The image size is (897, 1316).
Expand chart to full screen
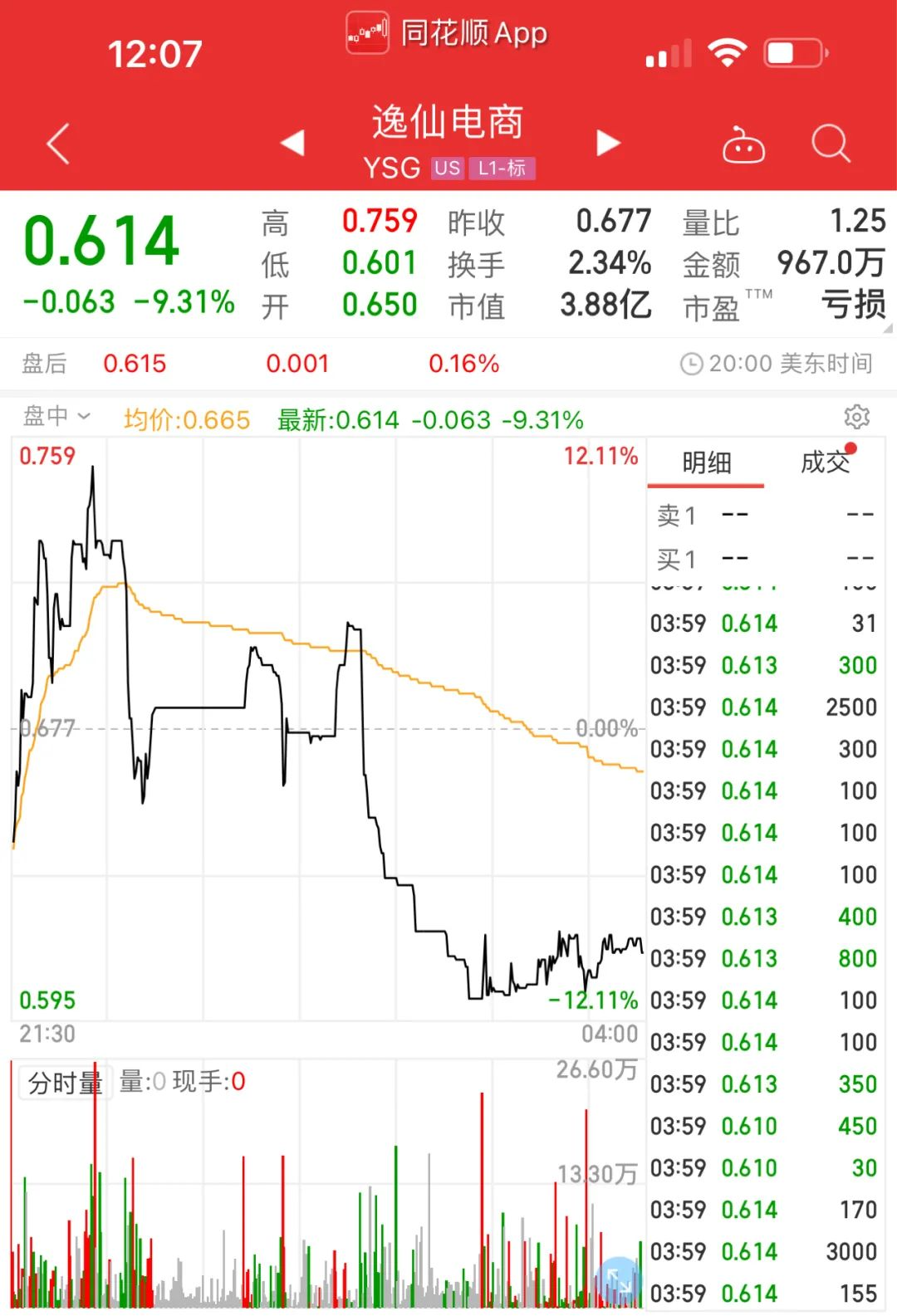(619, 1279)
